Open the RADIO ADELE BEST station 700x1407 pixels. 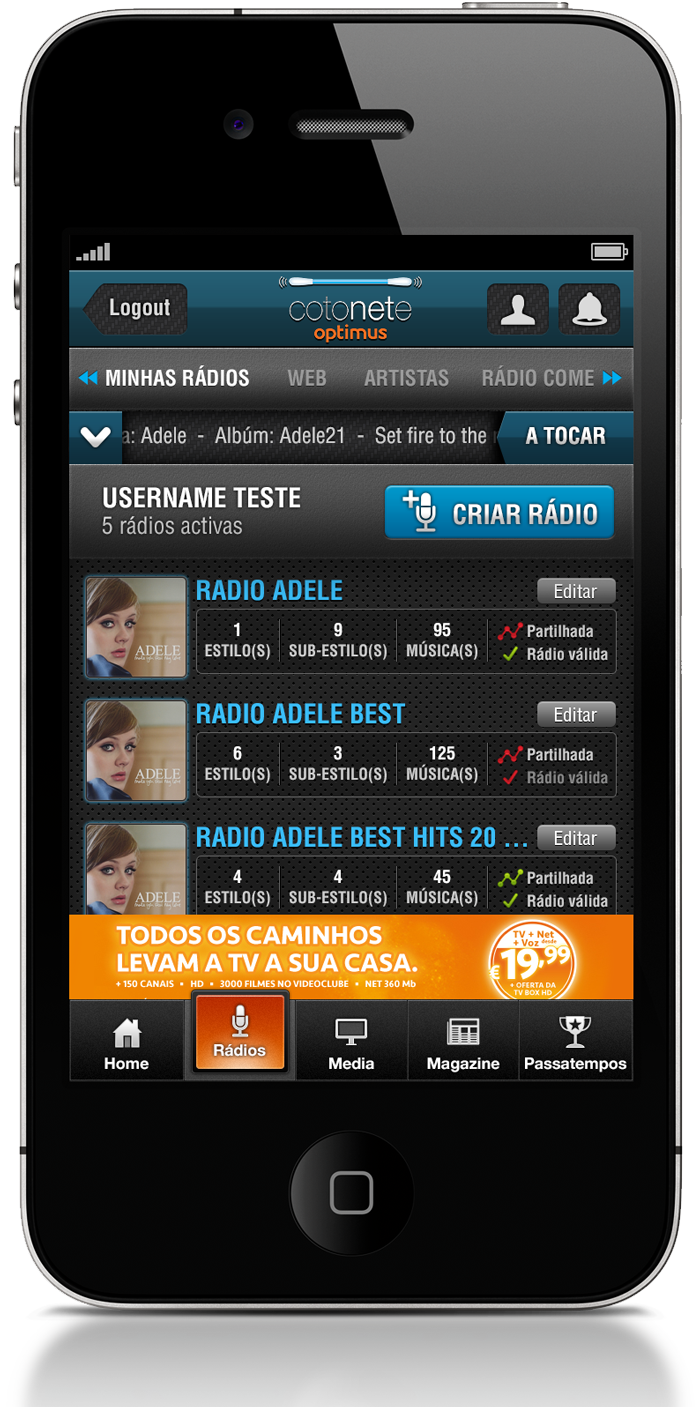300,714
